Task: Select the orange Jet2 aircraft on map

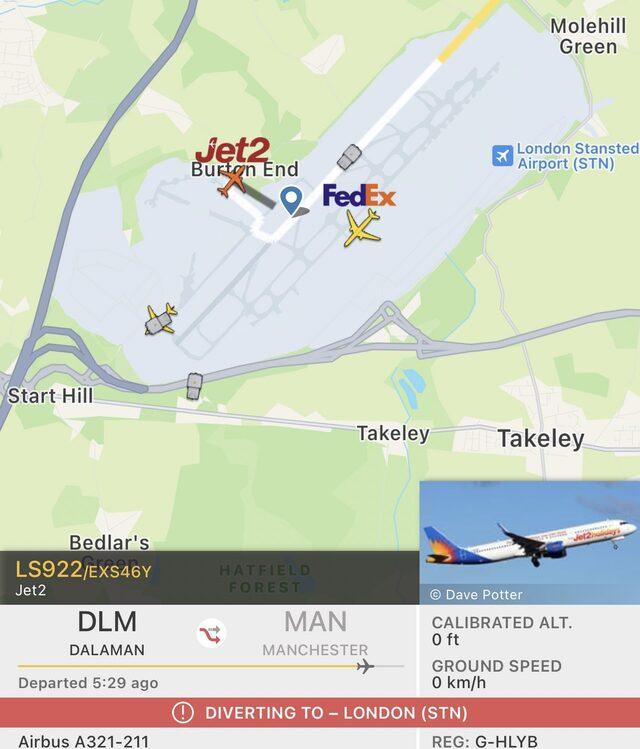Action: pyautogui.click(x=233, y=182)
